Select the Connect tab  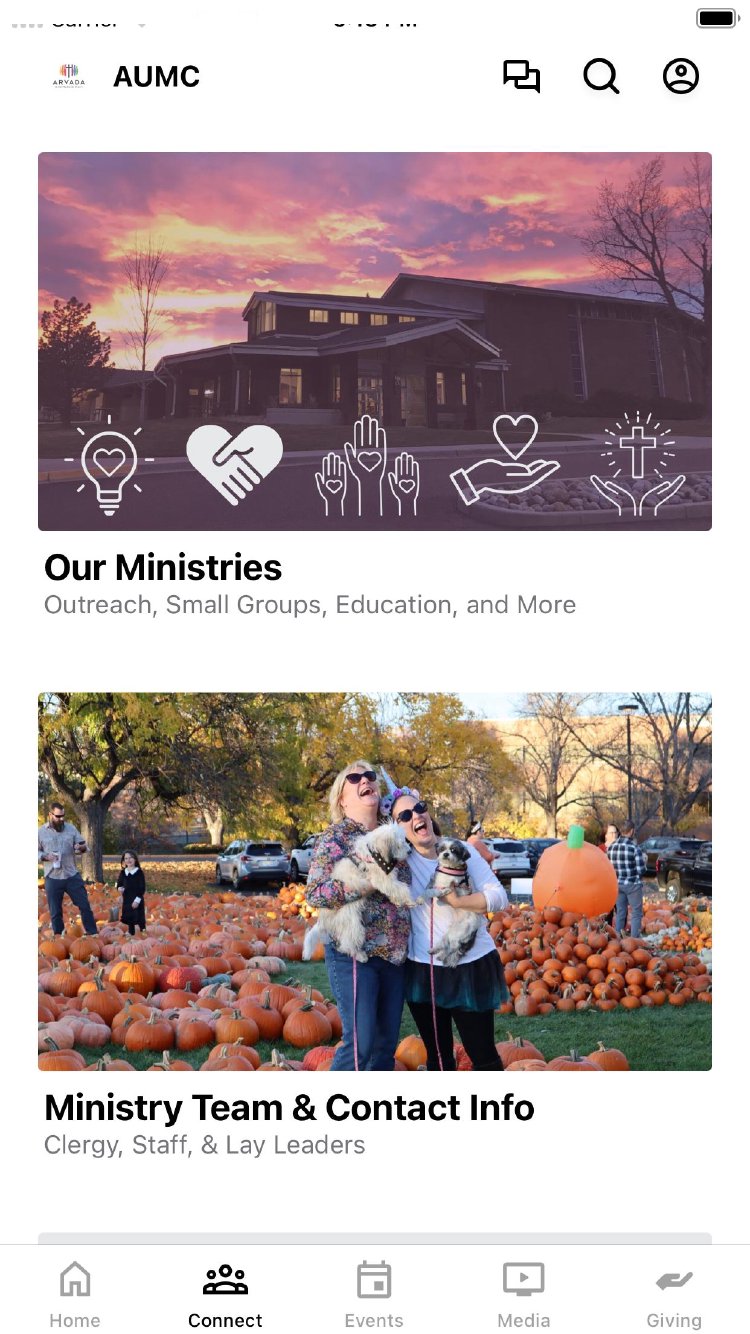coord(225,1295)
